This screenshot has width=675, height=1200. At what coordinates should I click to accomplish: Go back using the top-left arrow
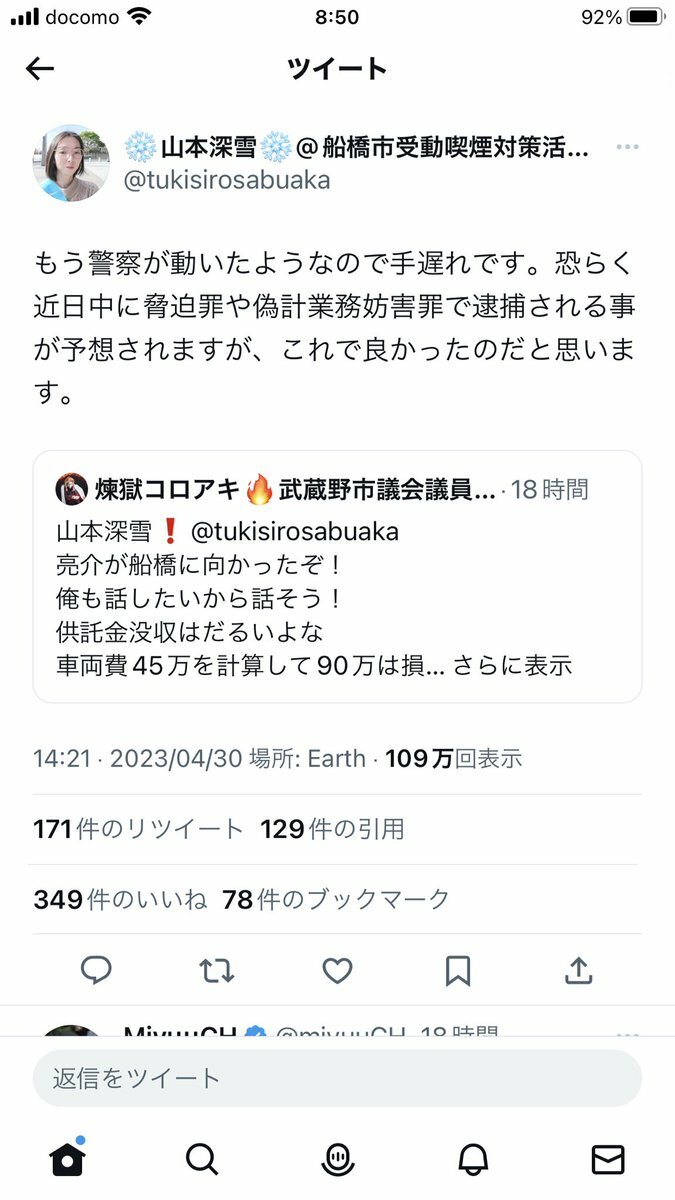click(x=40, y=68)
